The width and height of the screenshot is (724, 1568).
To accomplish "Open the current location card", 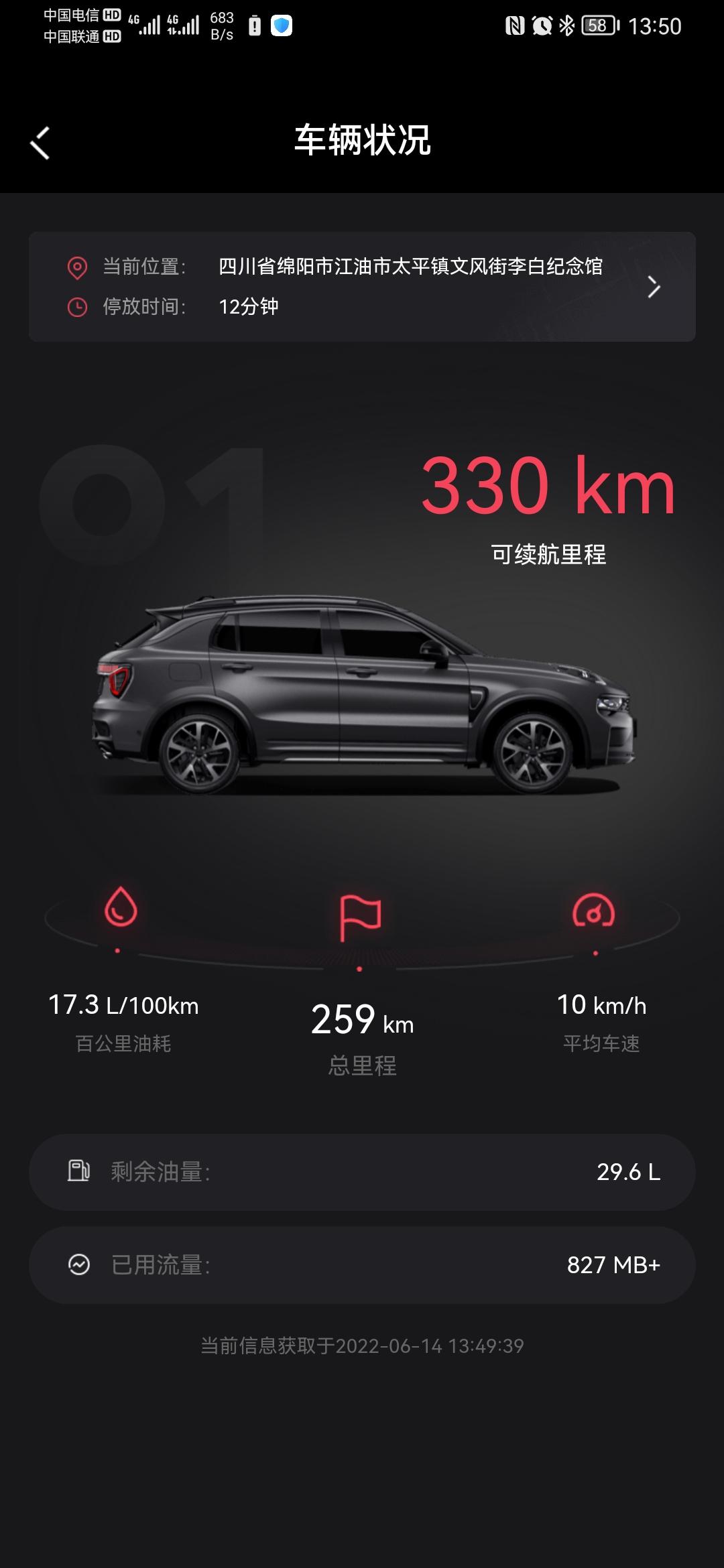I will point(362,287).
